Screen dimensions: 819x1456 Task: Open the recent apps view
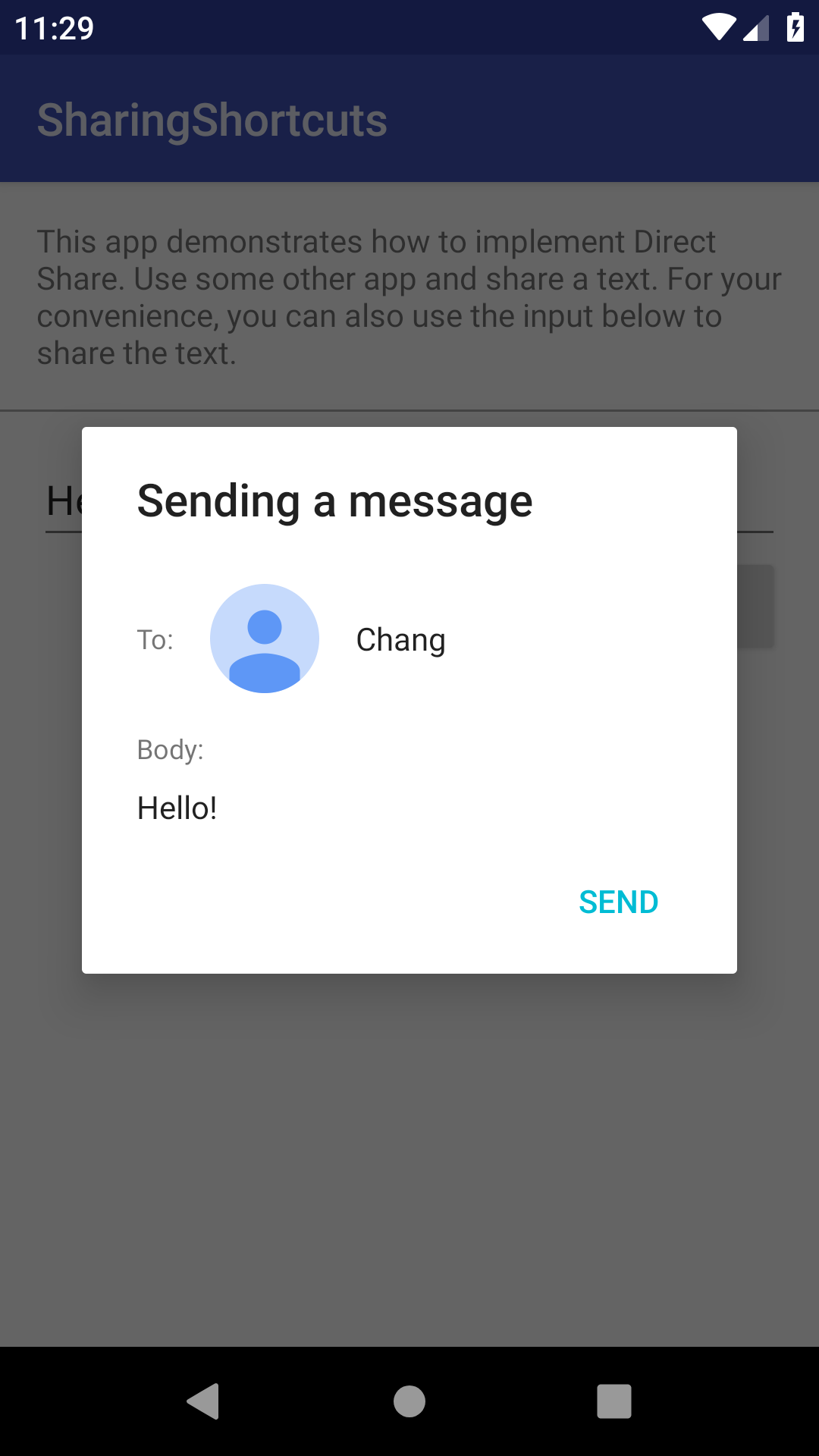tap(614, 1401)
